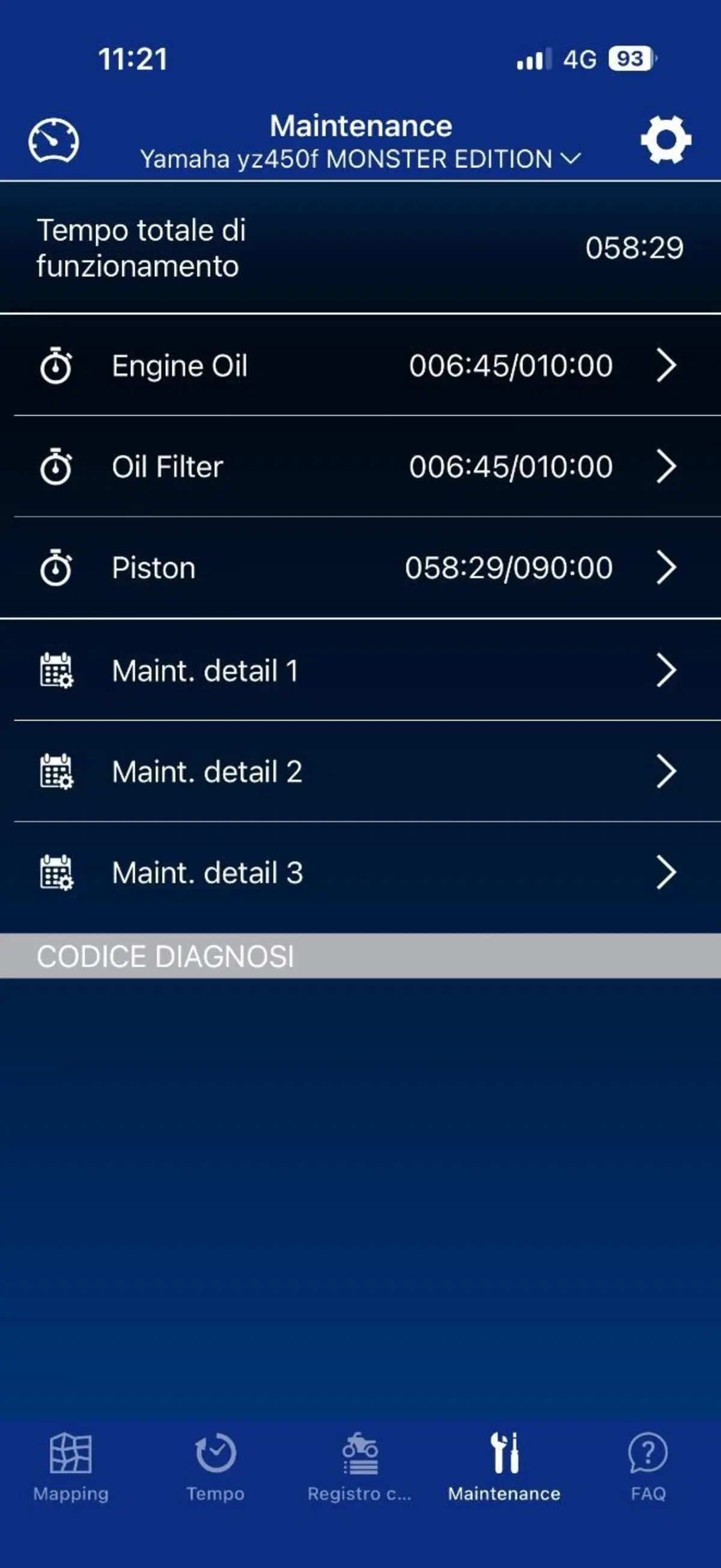This screenshot has width=721, height=1568.
Task: Open the settings gear
Action: (666, 140)
